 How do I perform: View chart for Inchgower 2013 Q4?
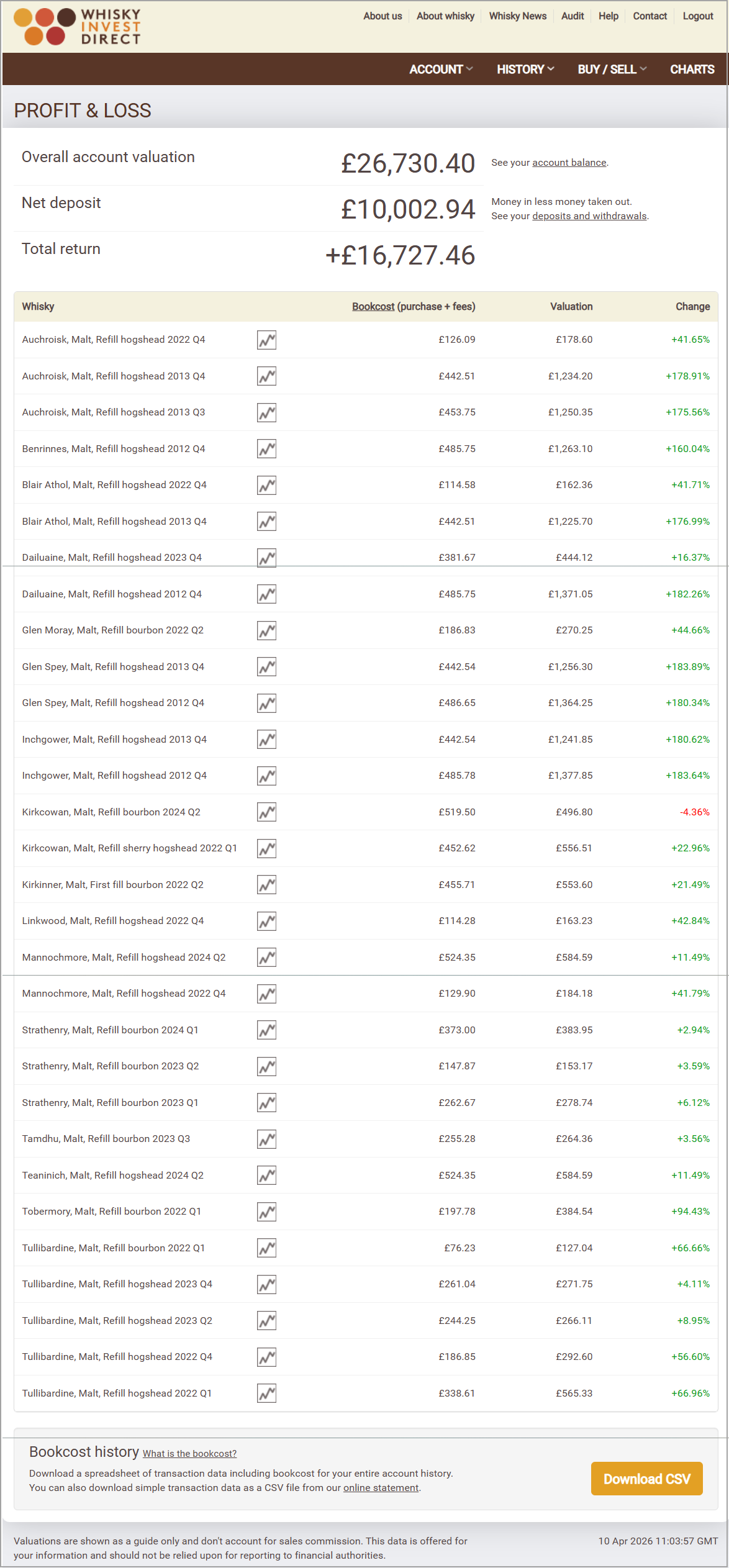267,739
